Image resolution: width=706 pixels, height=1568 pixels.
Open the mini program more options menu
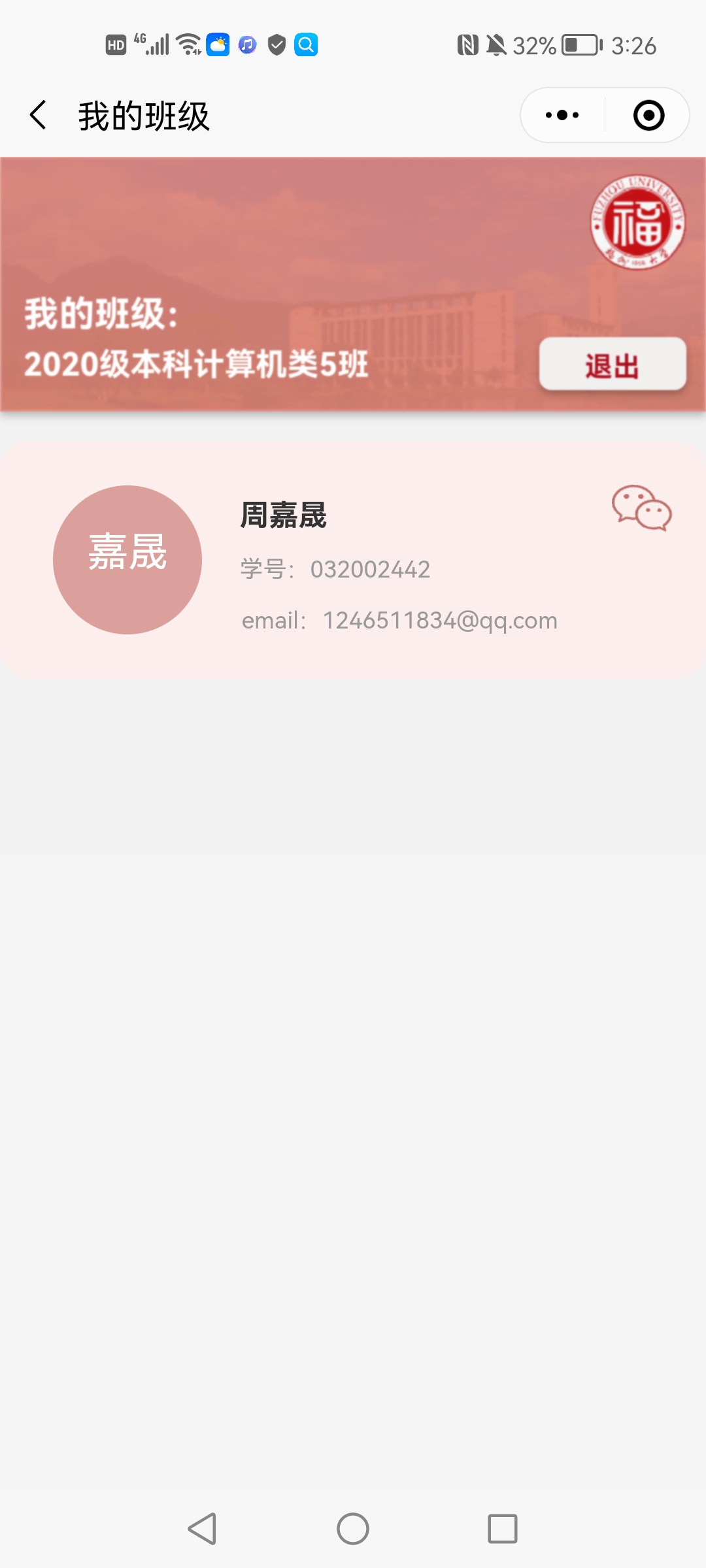pos(562,116)
